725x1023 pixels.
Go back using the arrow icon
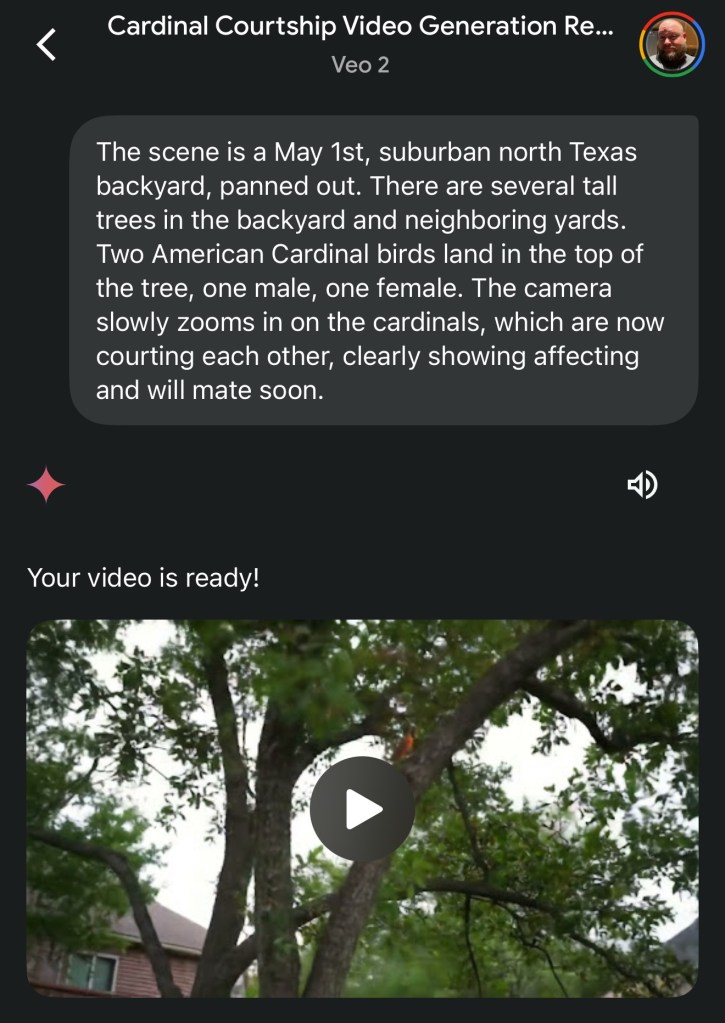tap(46, 45)
